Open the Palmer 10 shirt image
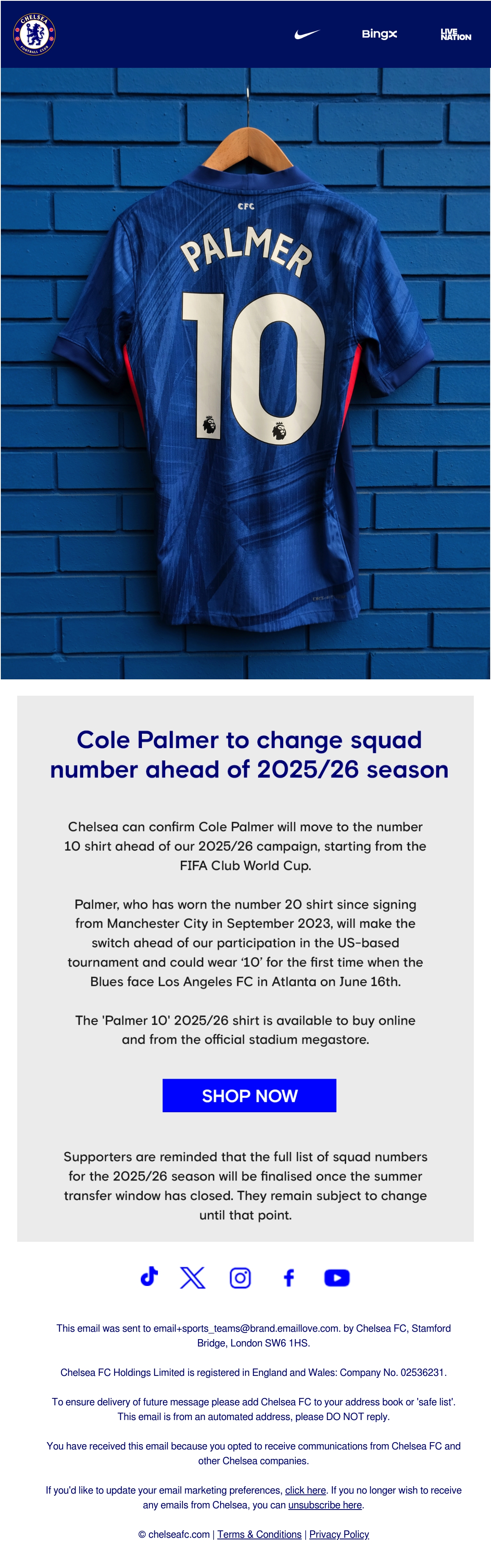 coord(245,373)
